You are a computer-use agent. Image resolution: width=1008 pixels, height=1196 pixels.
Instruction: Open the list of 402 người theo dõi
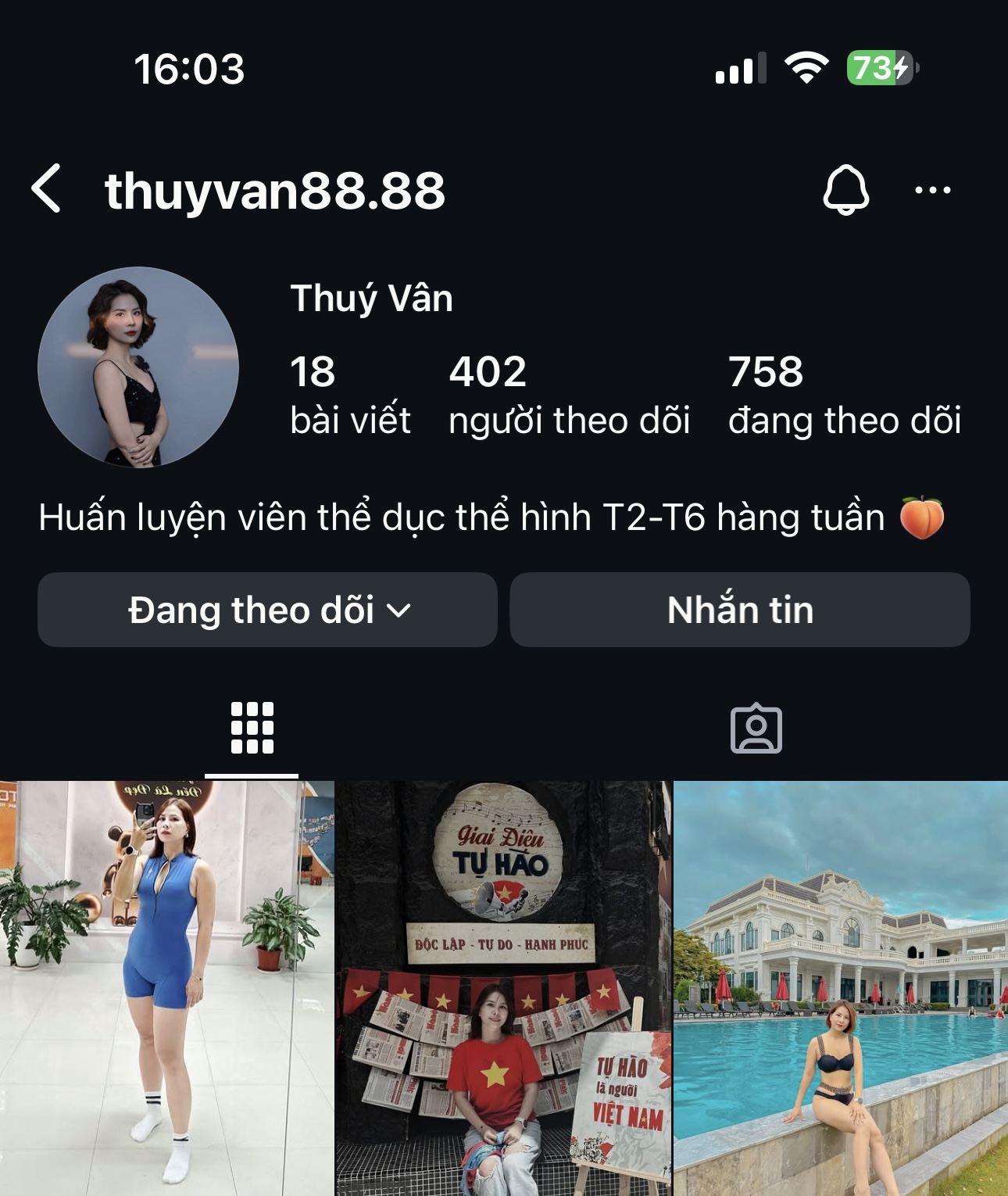(x=569, y=394)
